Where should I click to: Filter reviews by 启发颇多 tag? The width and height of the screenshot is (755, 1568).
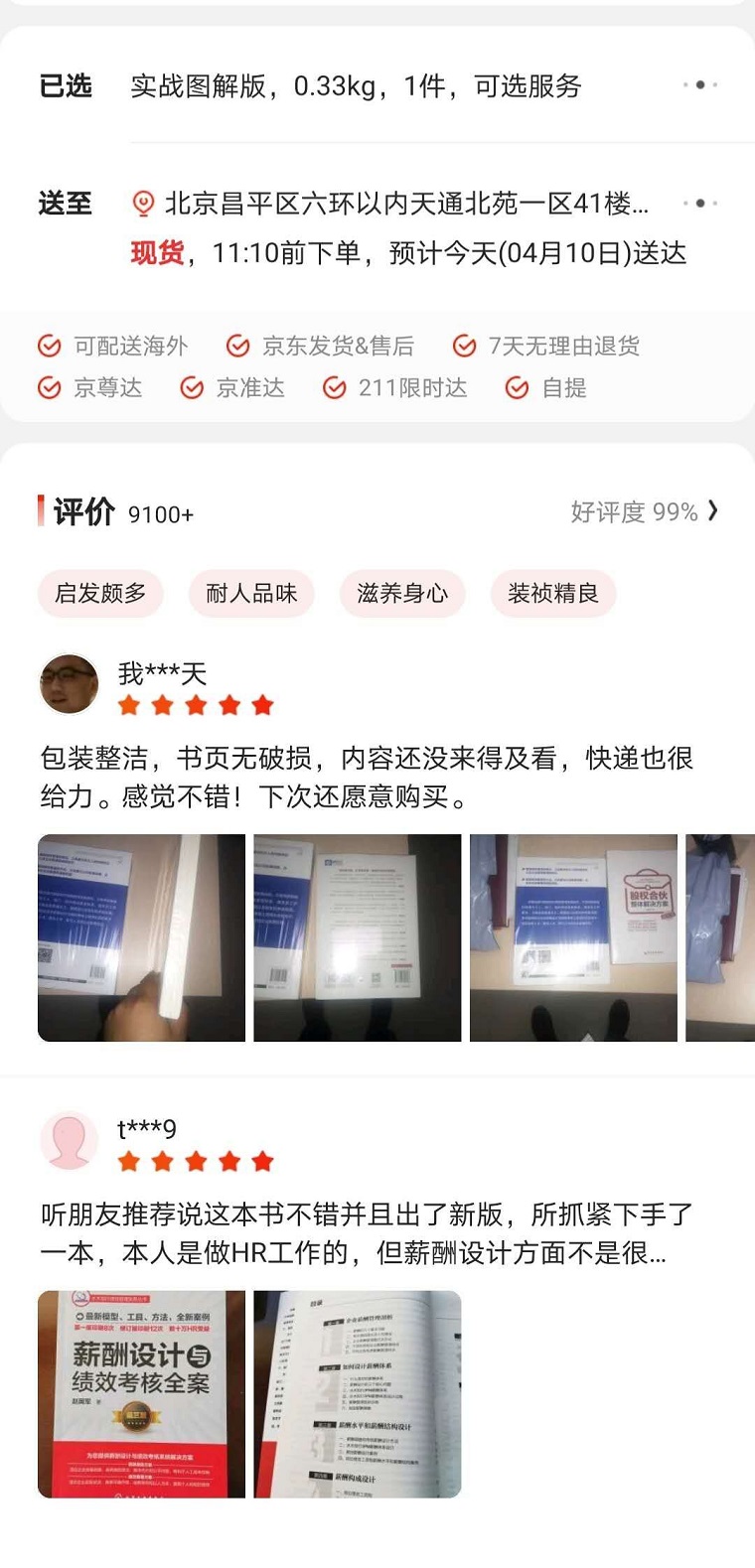(100, 594)
